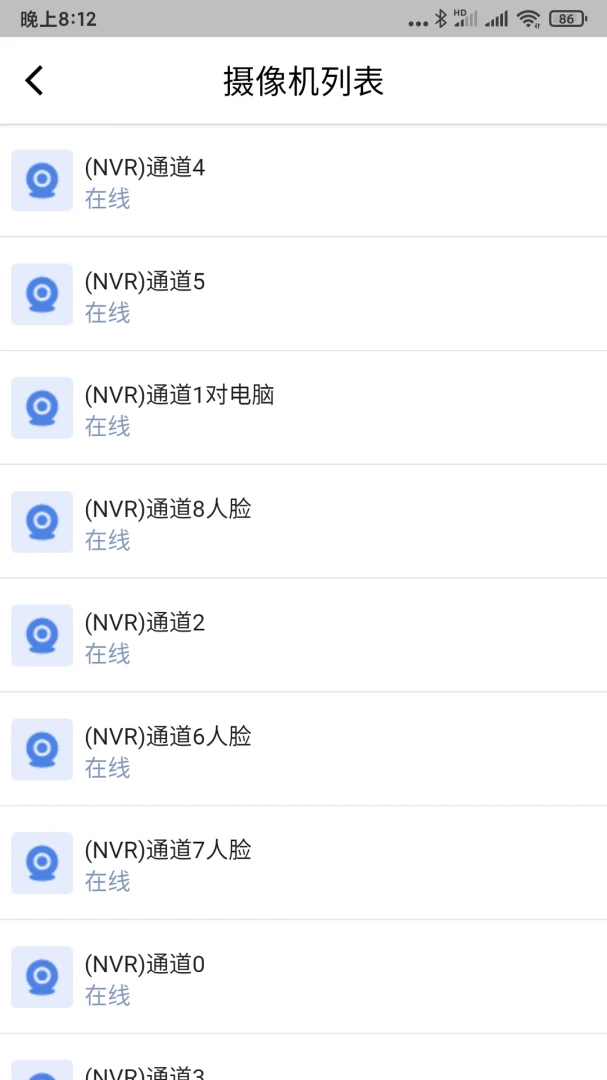Open the (NVR)通道4 camera
Screen dimensions: 607x1080
[303, 181]
